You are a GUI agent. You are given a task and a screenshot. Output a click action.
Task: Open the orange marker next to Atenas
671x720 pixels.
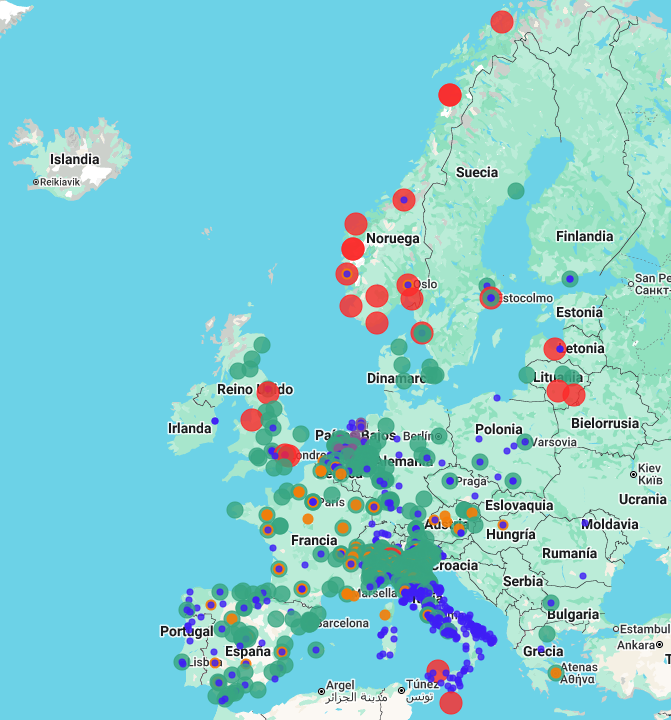click(x=555, y=673)
